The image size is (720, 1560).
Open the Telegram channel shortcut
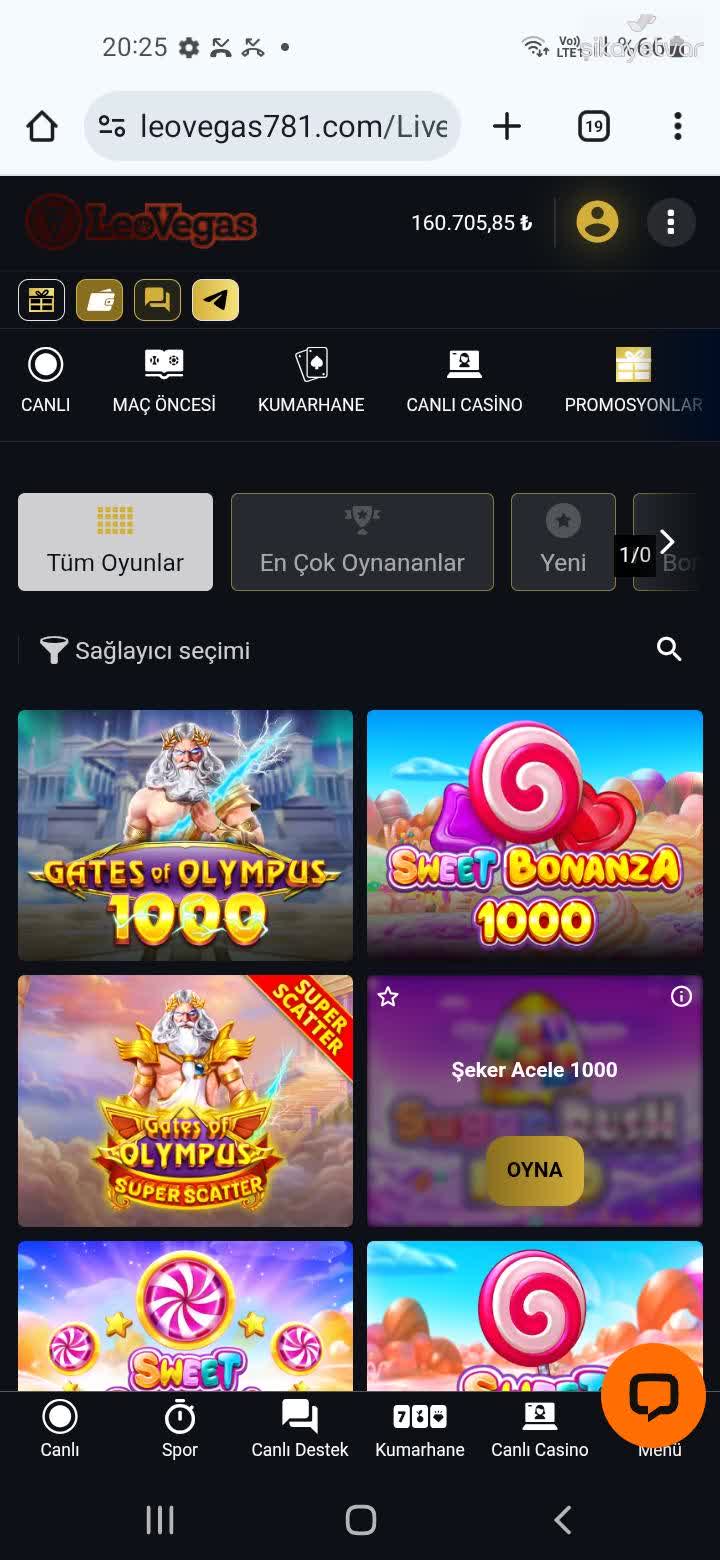coord(215,300)
